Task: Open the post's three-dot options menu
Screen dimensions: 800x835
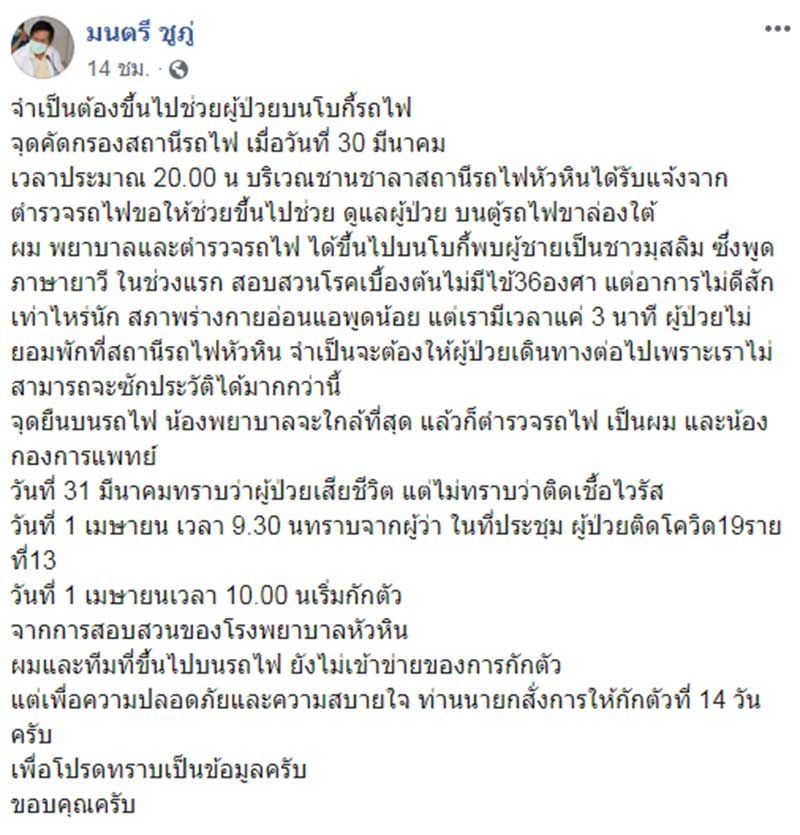Action: click(x=777, y=30)
